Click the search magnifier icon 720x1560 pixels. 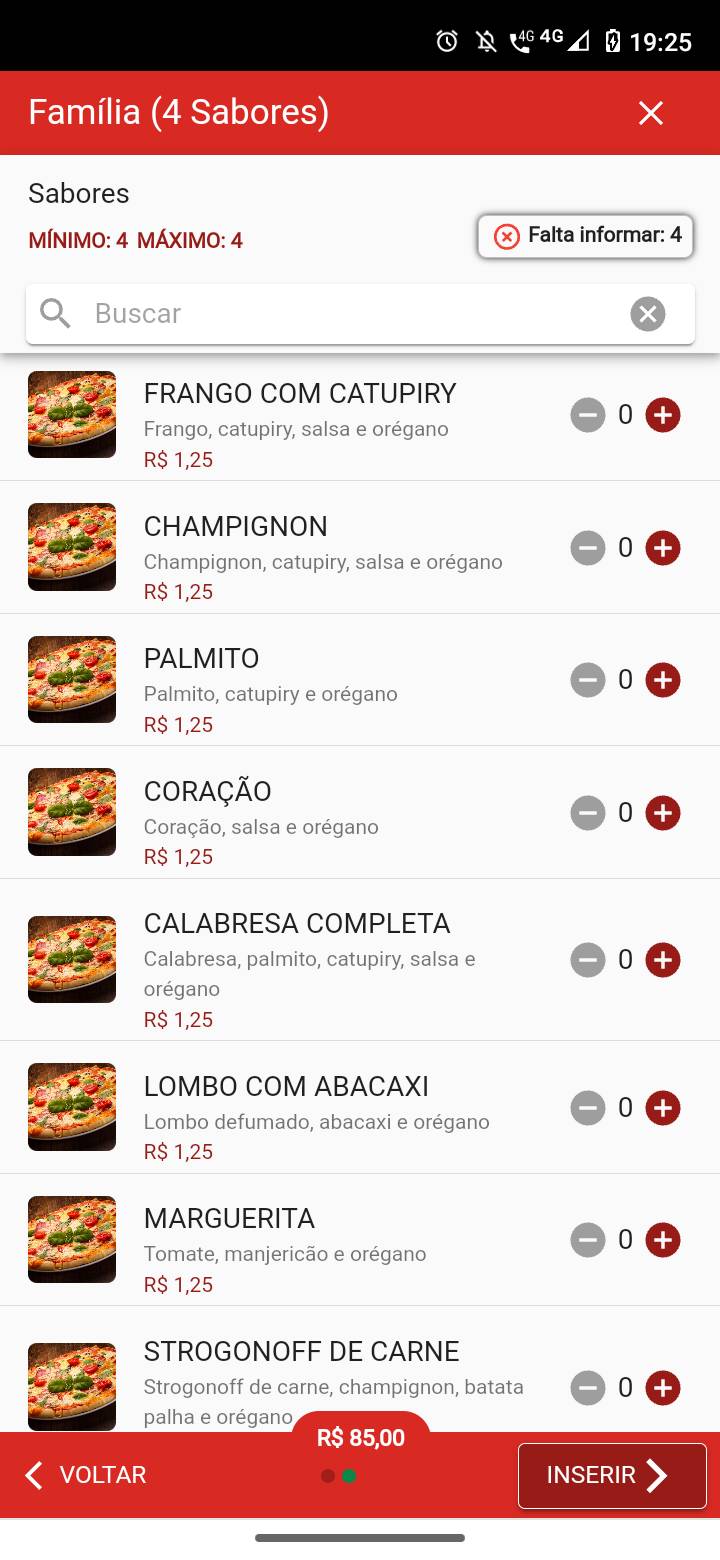point(55,313)
